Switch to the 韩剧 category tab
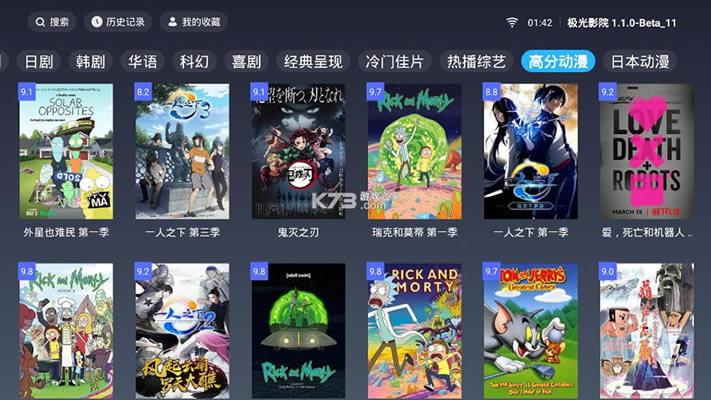Screen dimensions: 711x400 91,61
